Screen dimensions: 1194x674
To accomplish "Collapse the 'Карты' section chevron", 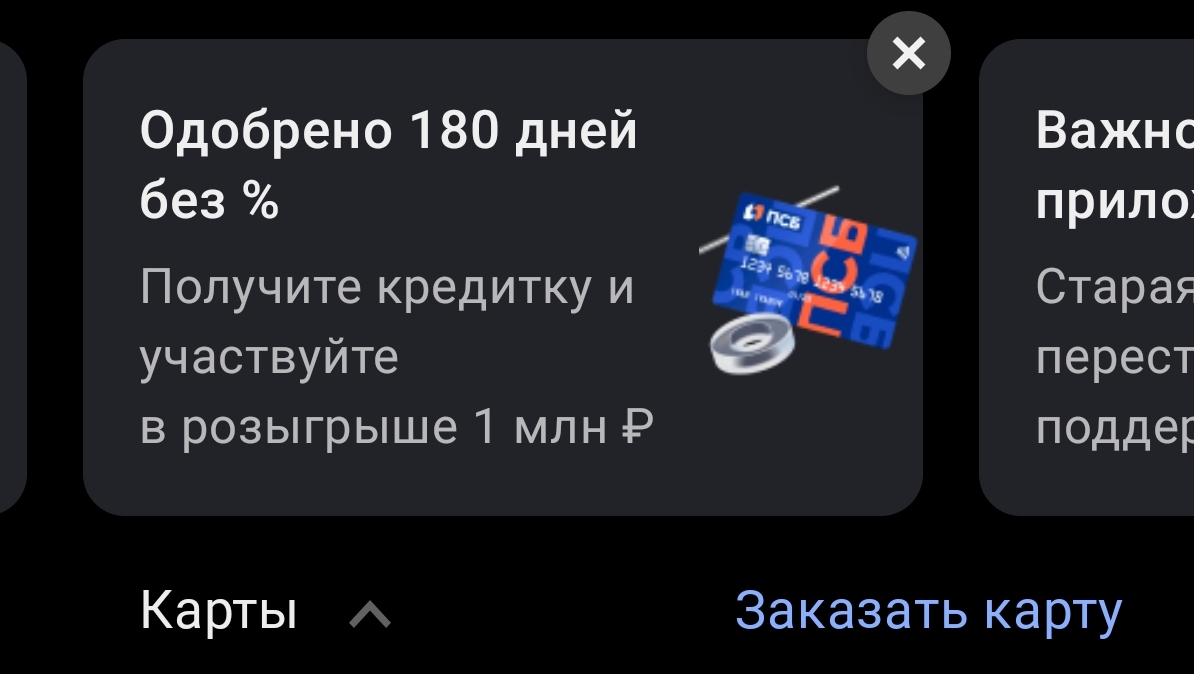I will pos(369,614).
